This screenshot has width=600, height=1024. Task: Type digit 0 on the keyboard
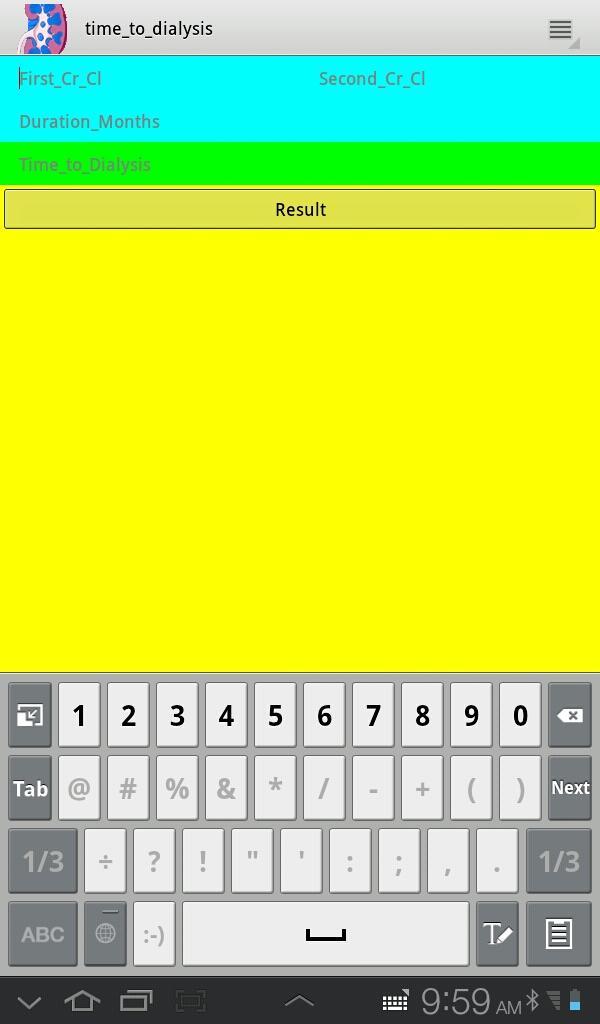520,716
